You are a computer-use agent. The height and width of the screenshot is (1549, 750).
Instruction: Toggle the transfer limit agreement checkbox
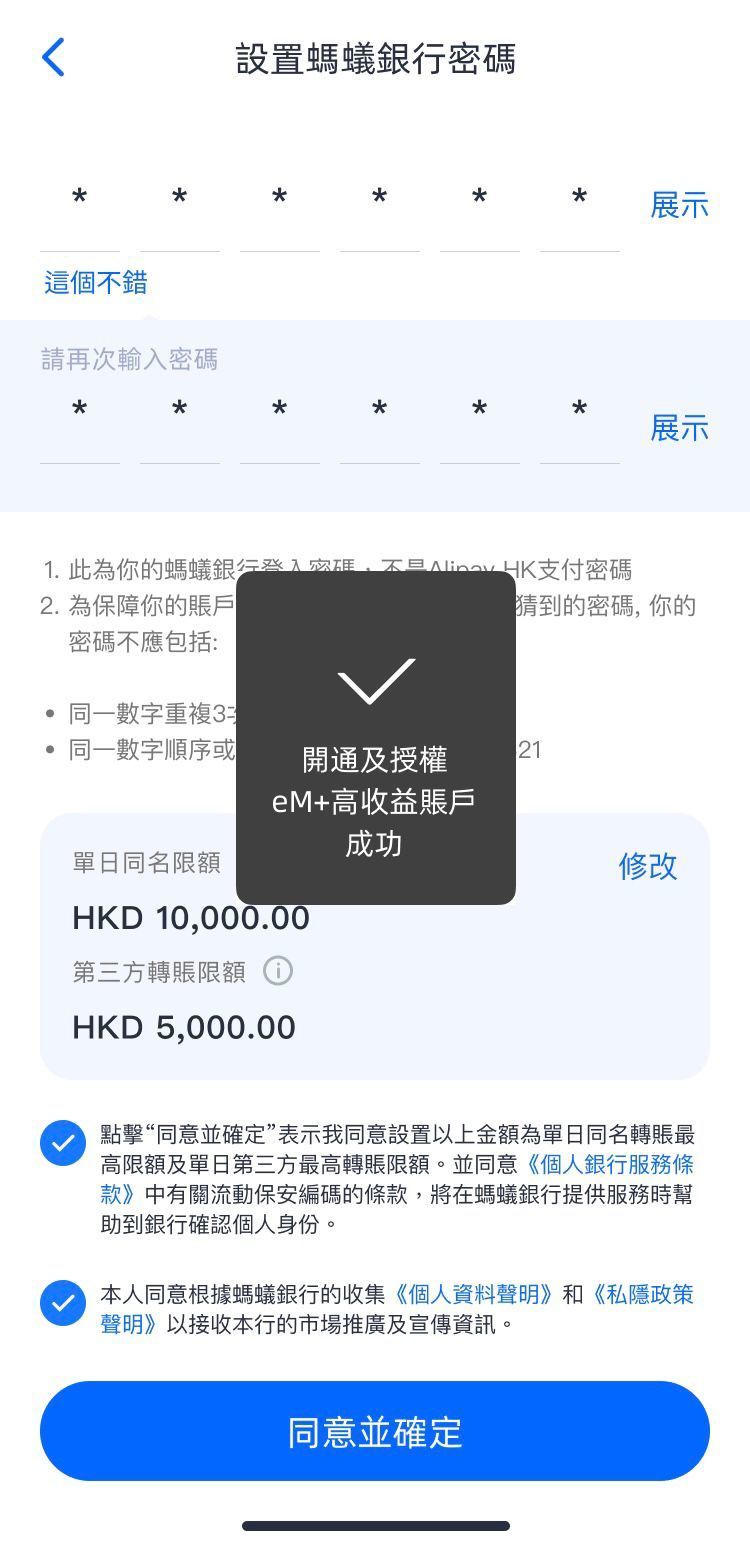[x=63, y=1140]
